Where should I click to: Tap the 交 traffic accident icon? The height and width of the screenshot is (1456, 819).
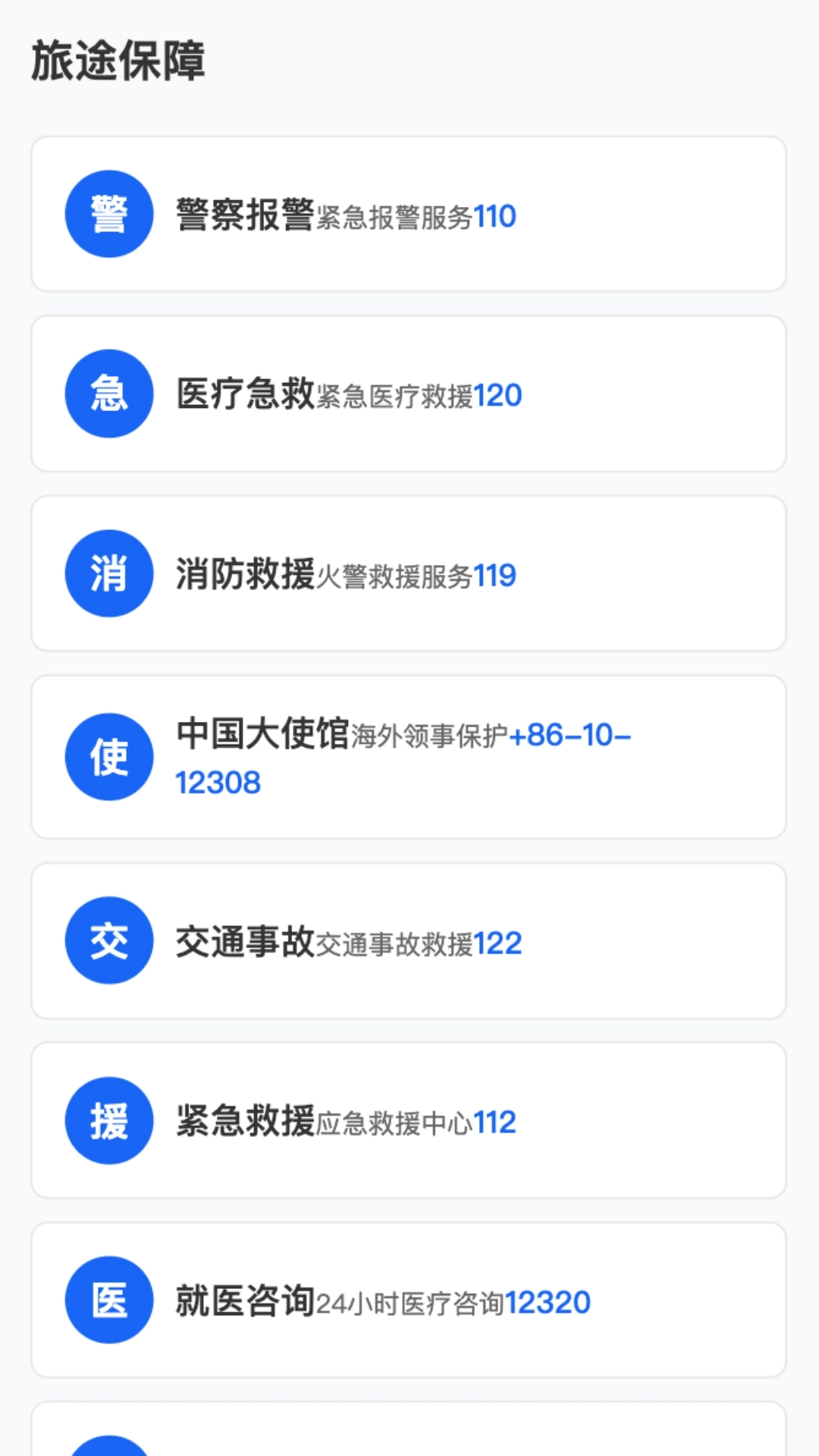[x=108, y=941]
